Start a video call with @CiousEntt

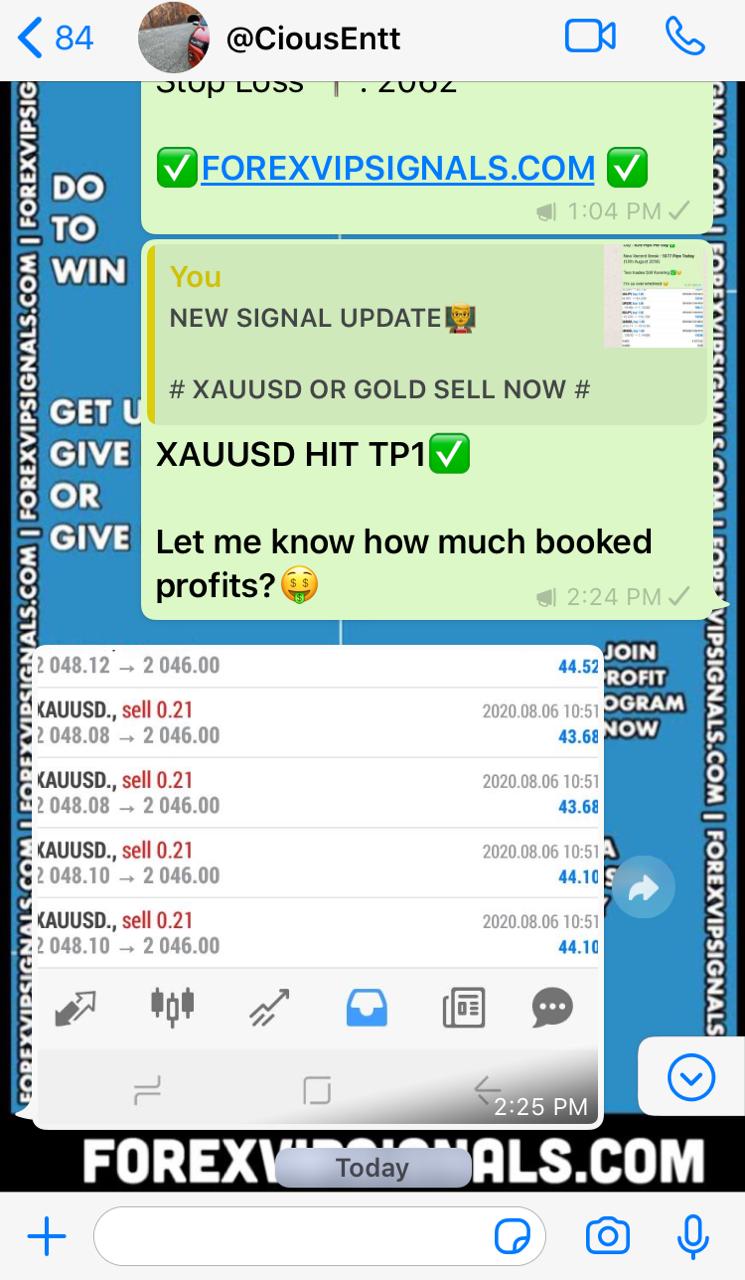click(x=590, y=38)
